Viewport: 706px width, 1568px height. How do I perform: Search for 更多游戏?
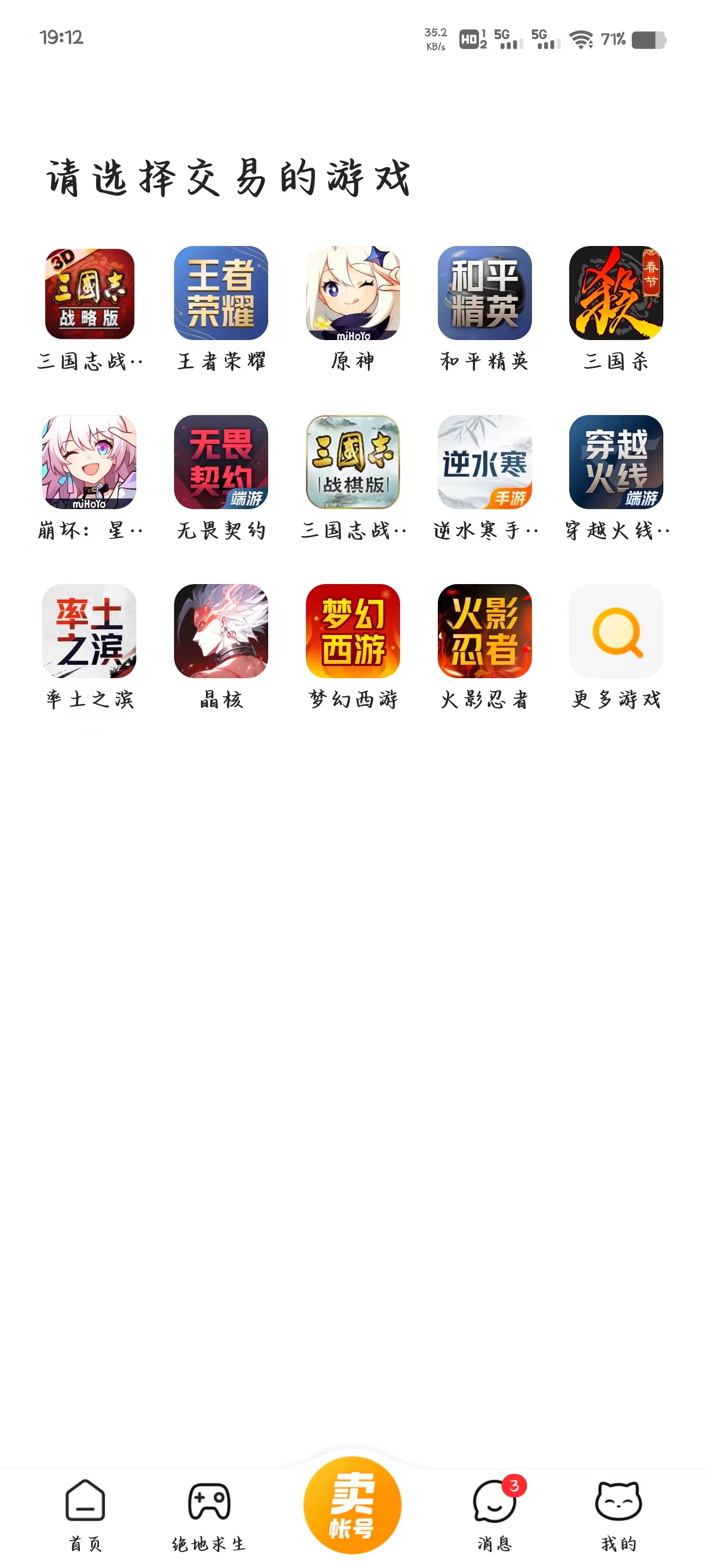(616, 631)
